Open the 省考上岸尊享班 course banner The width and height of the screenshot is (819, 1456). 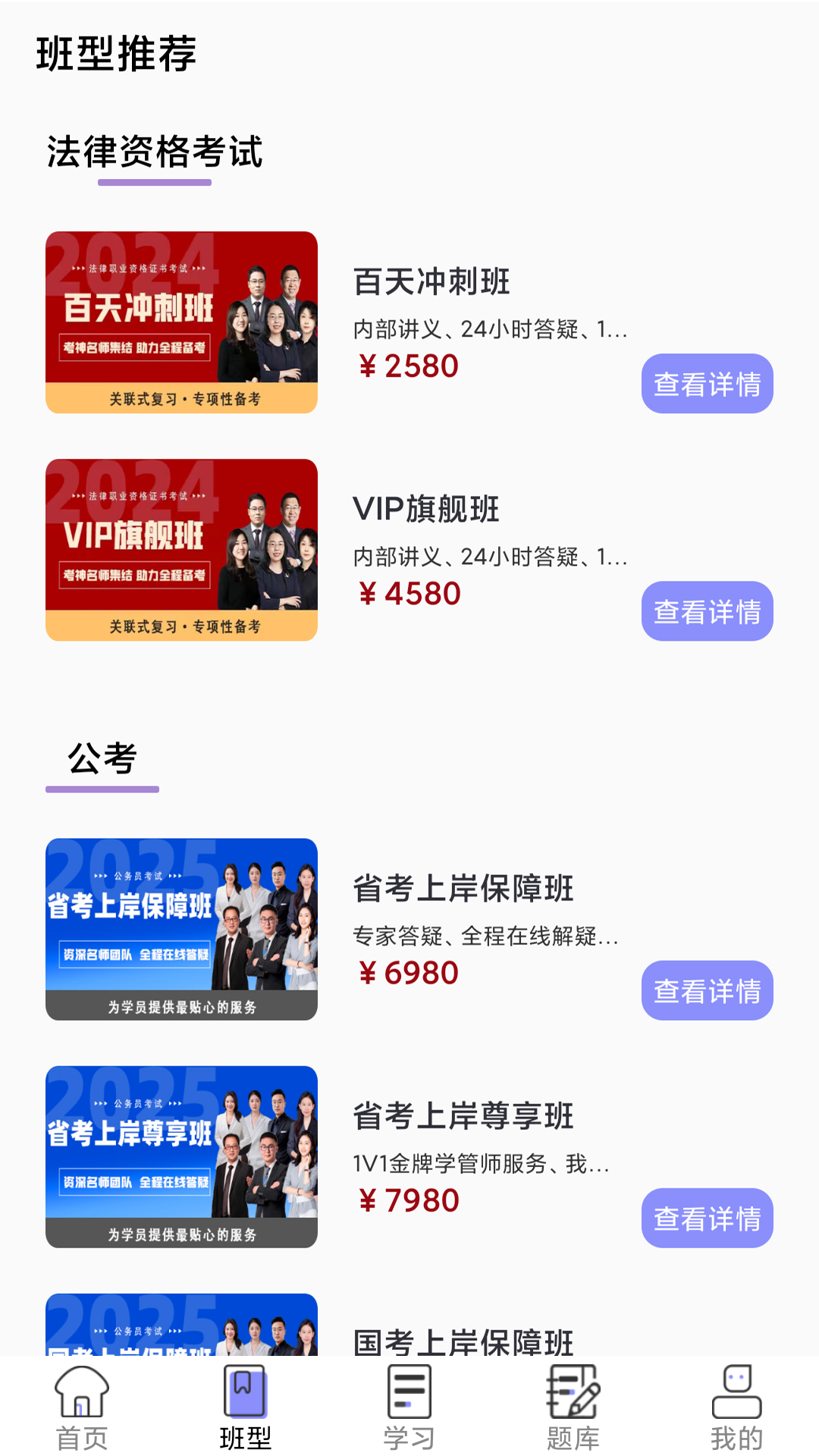(181, 1156)
